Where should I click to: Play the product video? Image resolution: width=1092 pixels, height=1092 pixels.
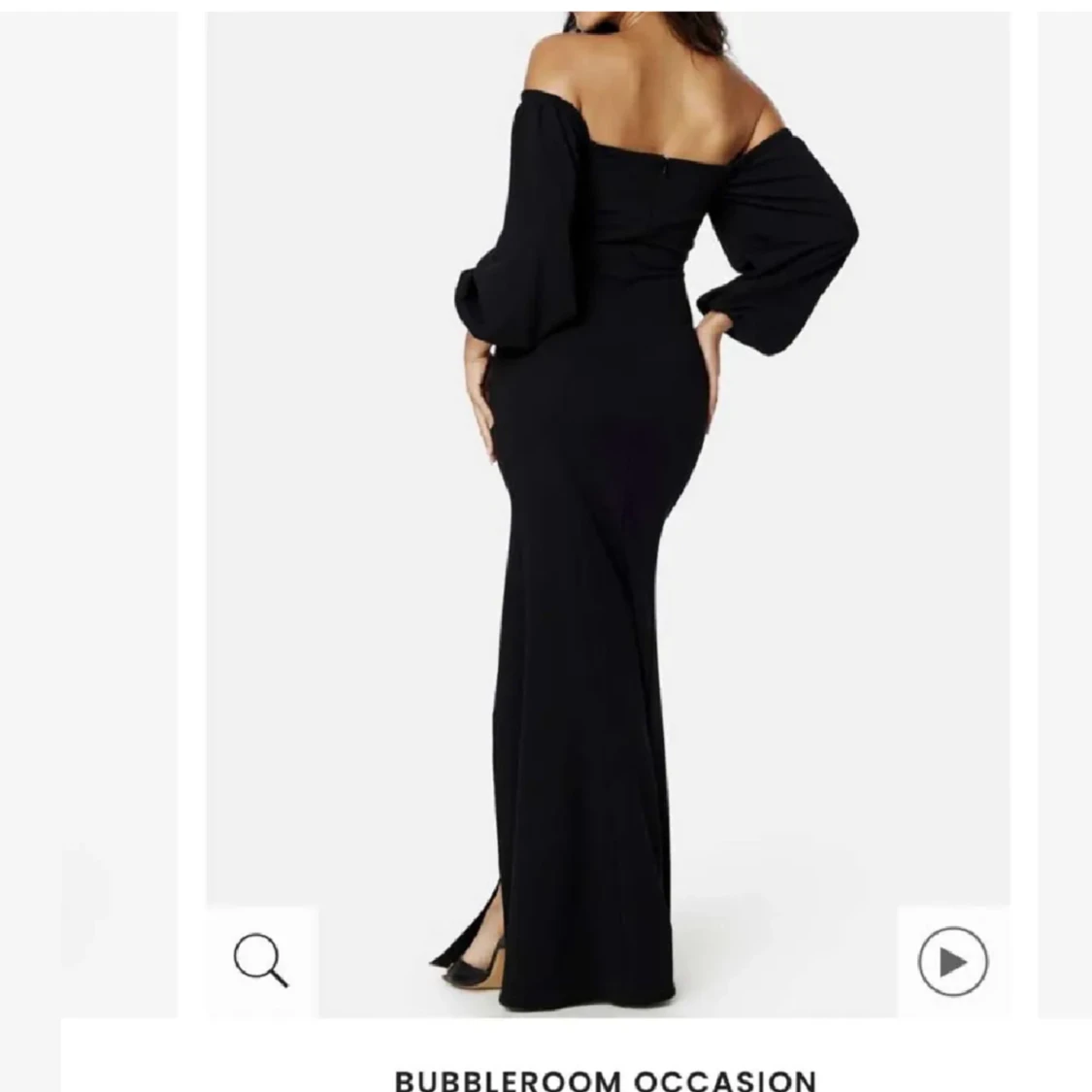click(x=952, y=962)
